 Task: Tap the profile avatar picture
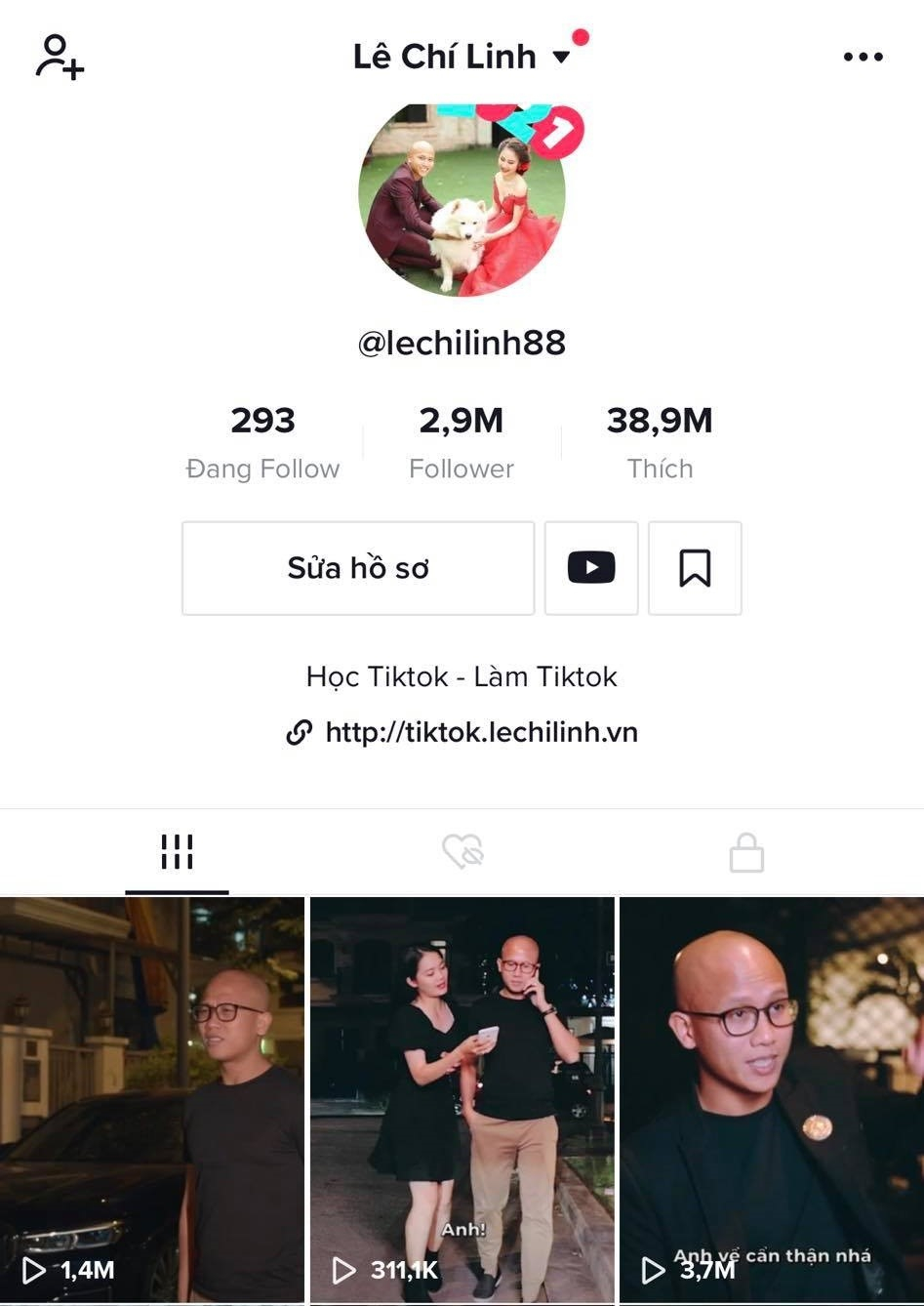click(462, 198)
